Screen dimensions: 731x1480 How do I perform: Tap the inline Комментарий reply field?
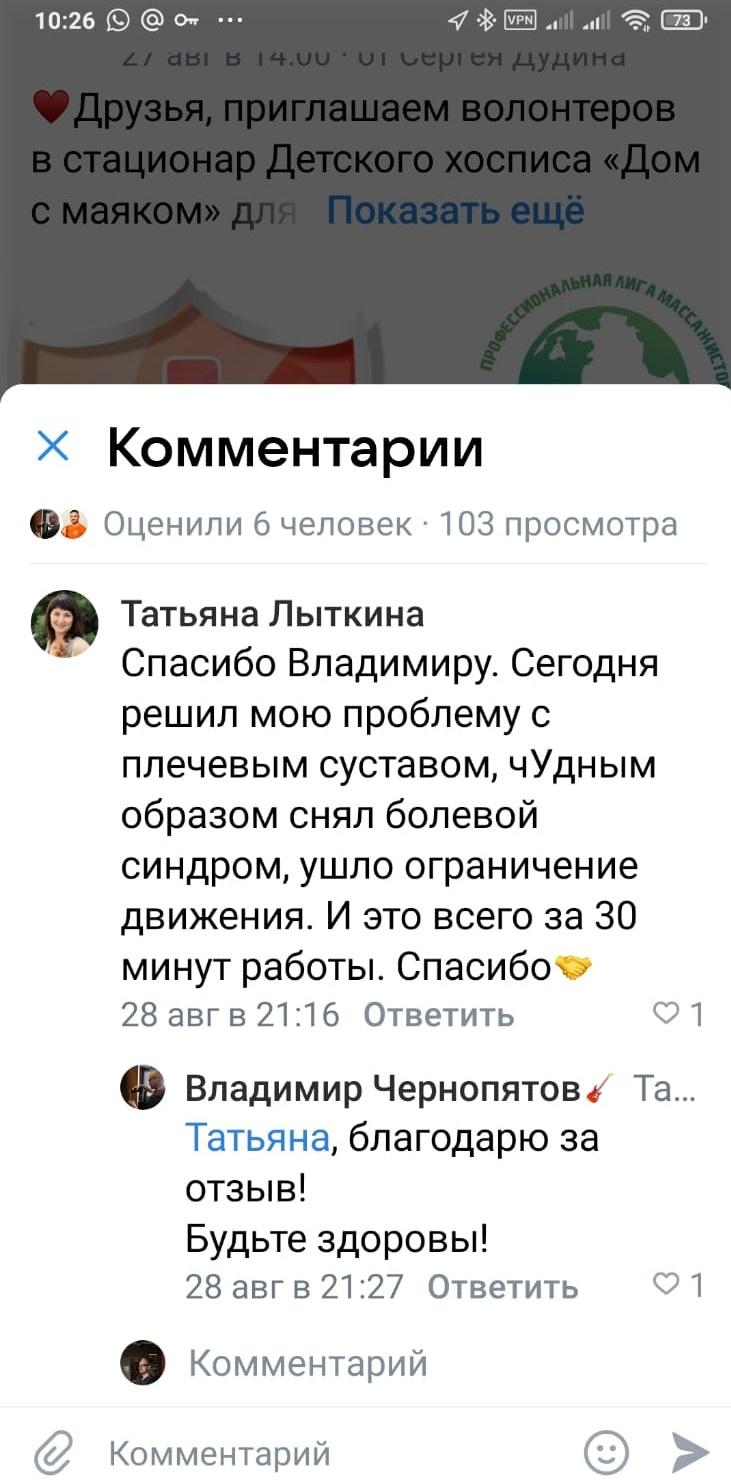pos(308,1362)
